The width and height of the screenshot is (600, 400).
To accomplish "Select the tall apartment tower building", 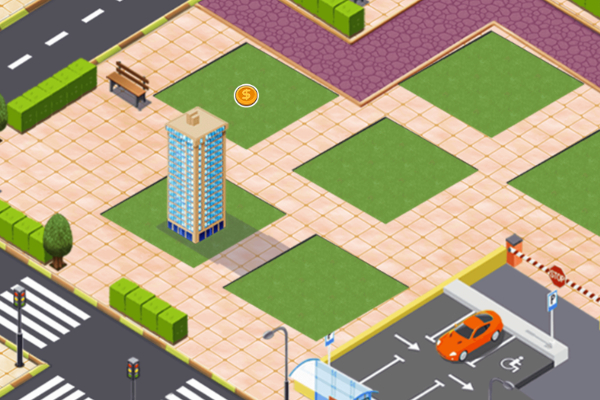I will coord(197,177).
